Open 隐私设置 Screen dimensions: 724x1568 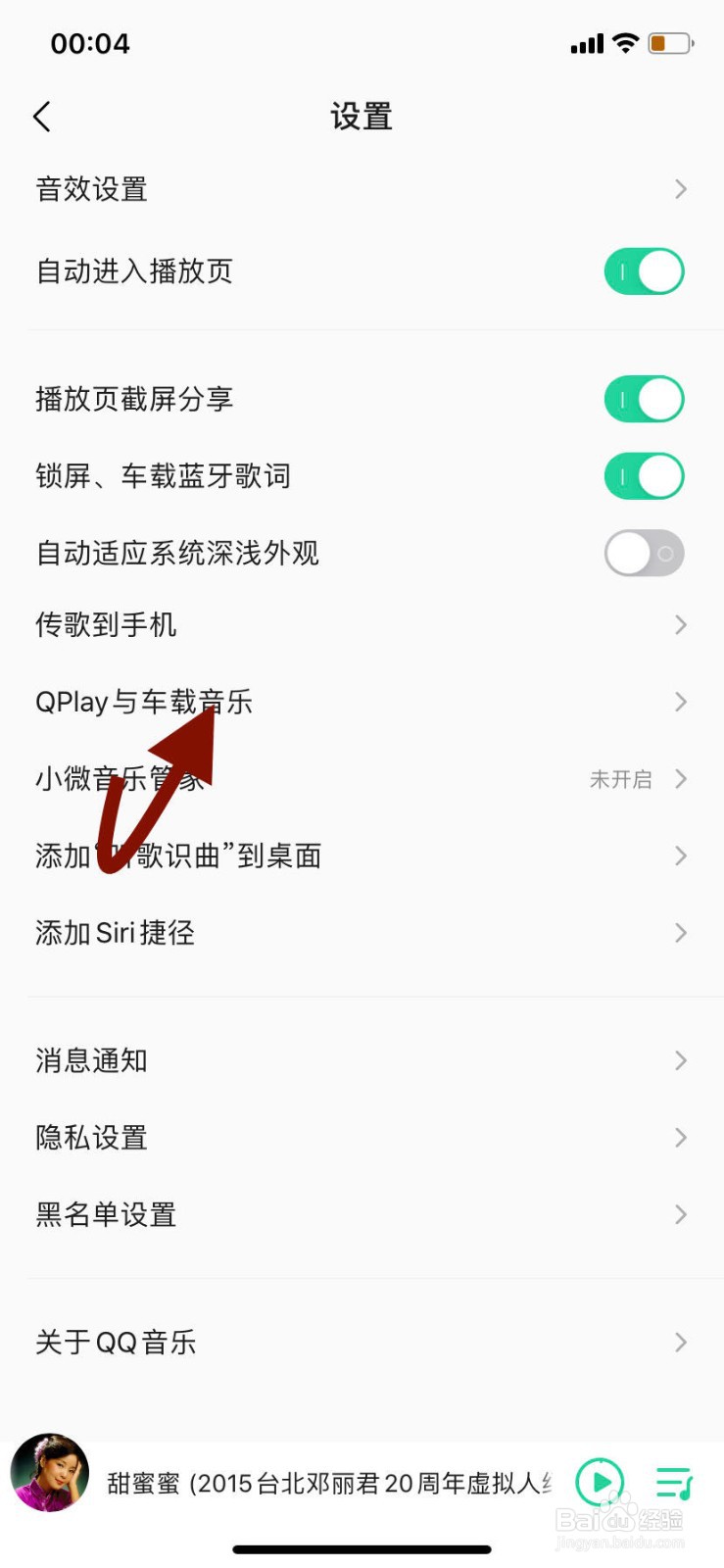[362, 1137]
